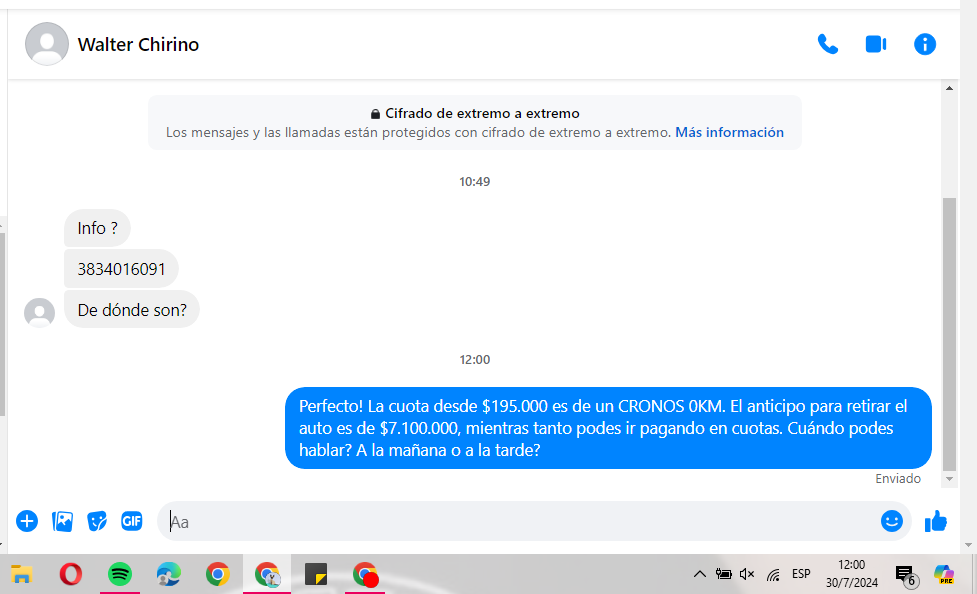Open File Explorer from the taskbar
The width and height of the screenshot is (977, 594).
21,574
